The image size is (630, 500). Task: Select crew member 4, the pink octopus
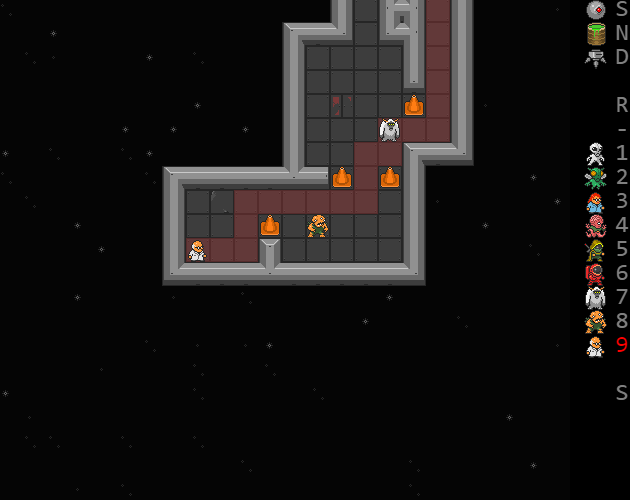pos(596,226)
